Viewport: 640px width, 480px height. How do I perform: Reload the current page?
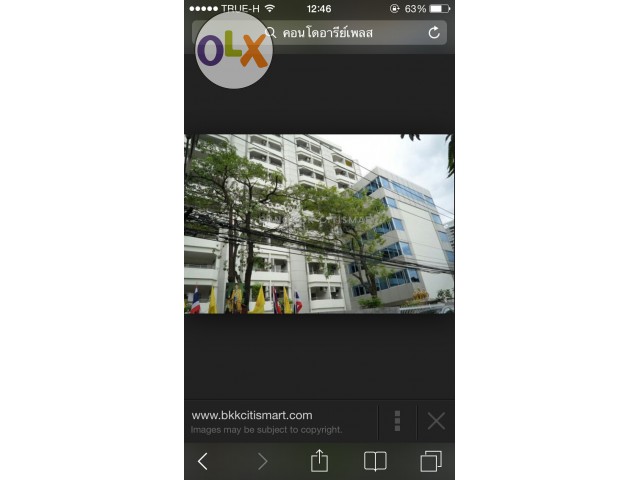[433, 33]
